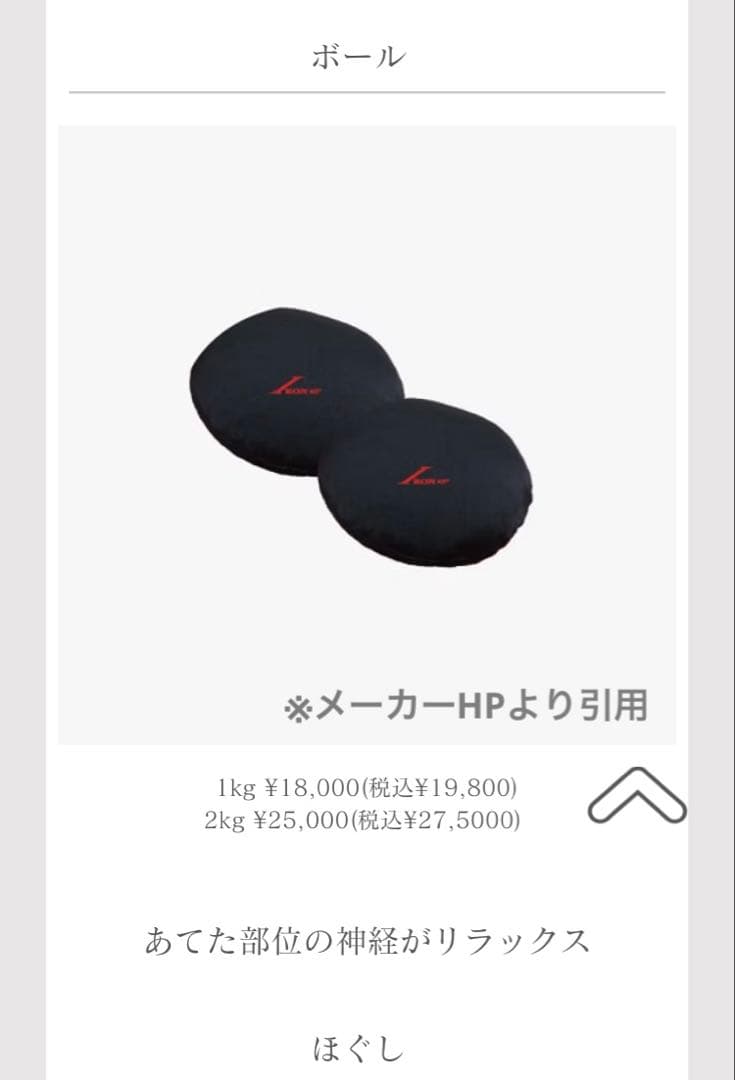Screen dimensions: 735x1080
Task: Click the gray image panel background
Action: [150, 200]
